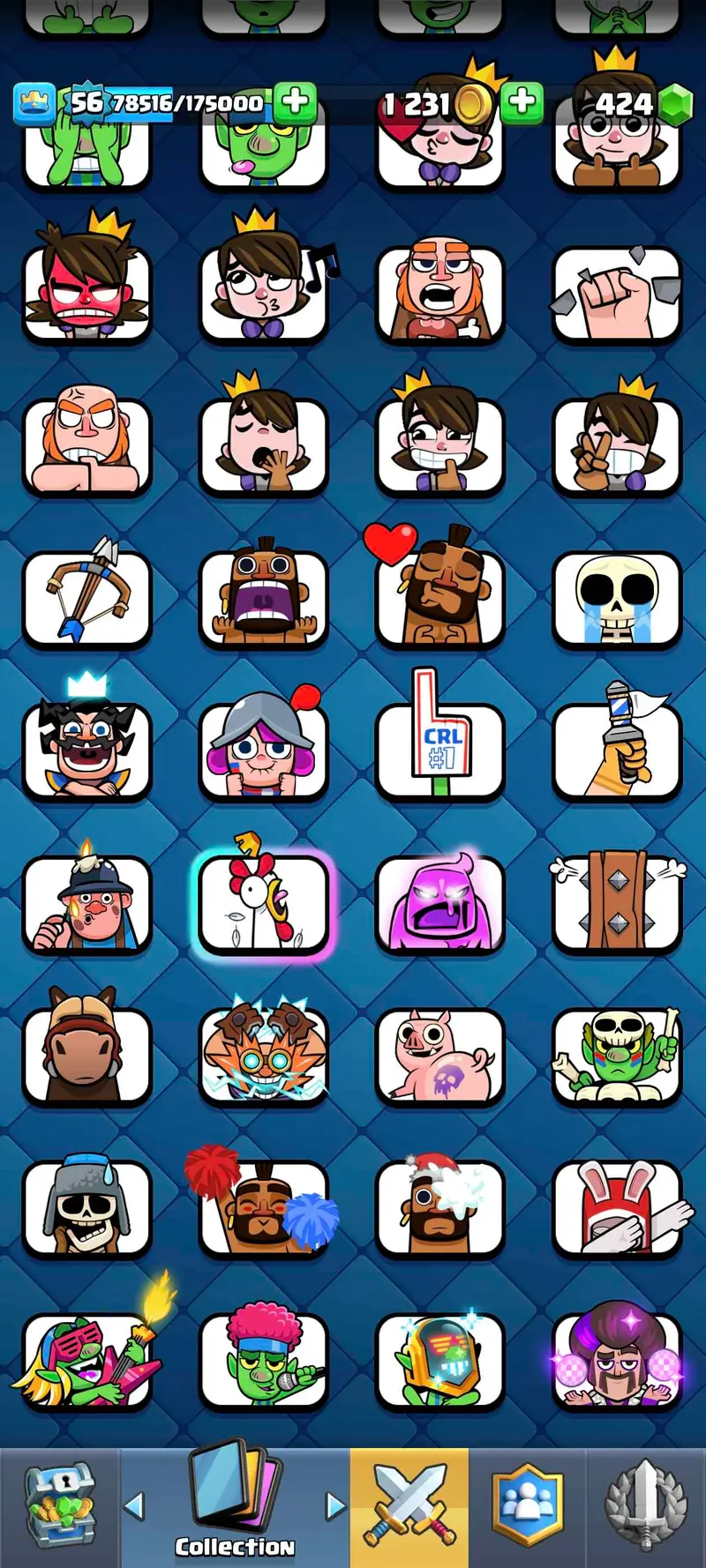Tap the right arrow beside Collection
This screenshot has width=706, height=1568.
(x=335, y=1505)
